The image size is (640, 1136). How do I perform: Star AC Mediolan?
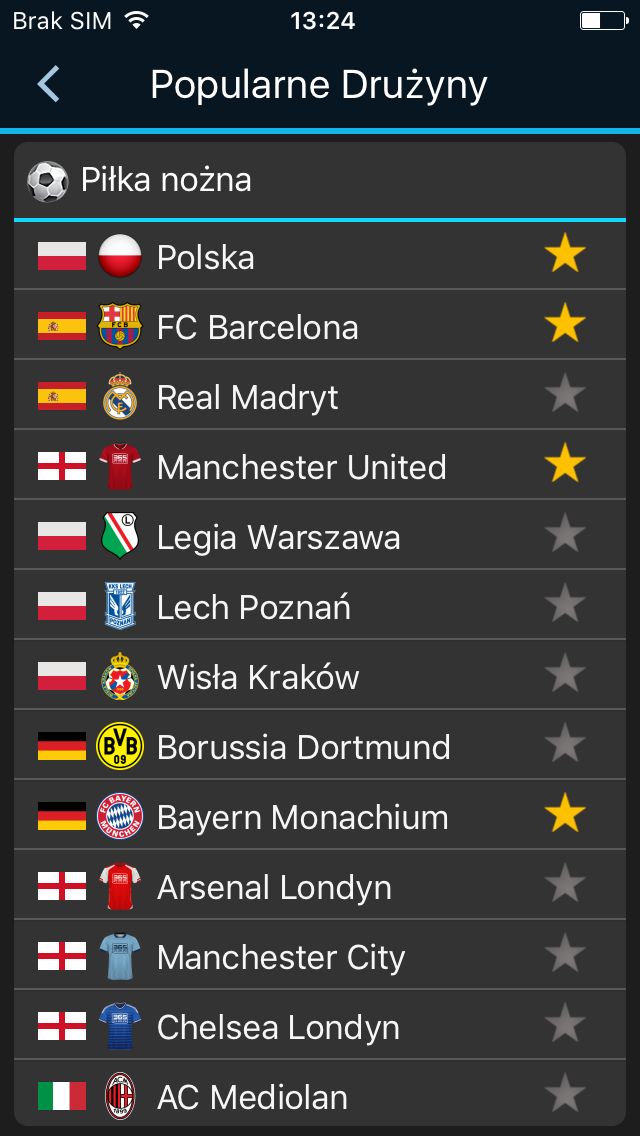pyautogui.click(x=565, y=1095)
